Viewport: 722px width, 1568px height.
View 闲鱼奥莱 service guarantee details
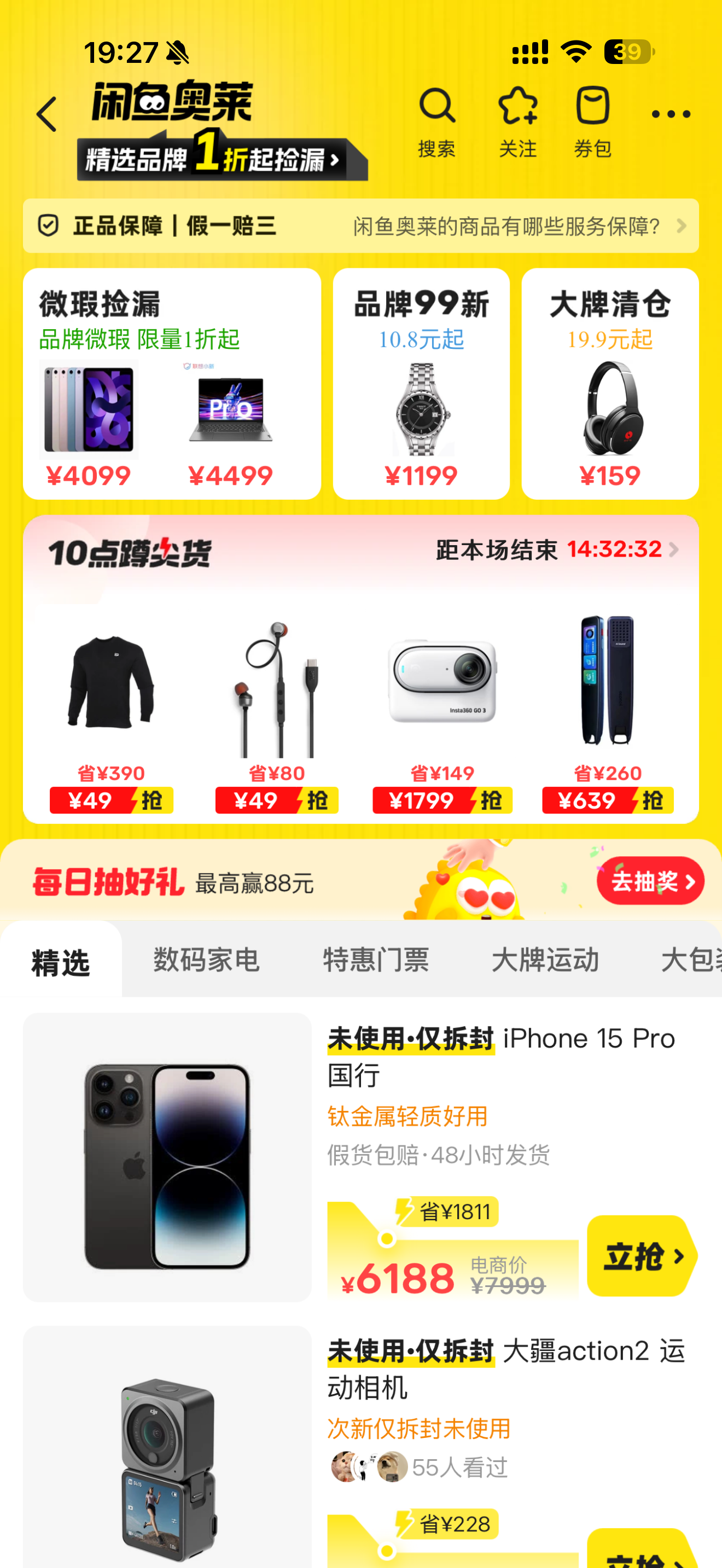[519, 226]
